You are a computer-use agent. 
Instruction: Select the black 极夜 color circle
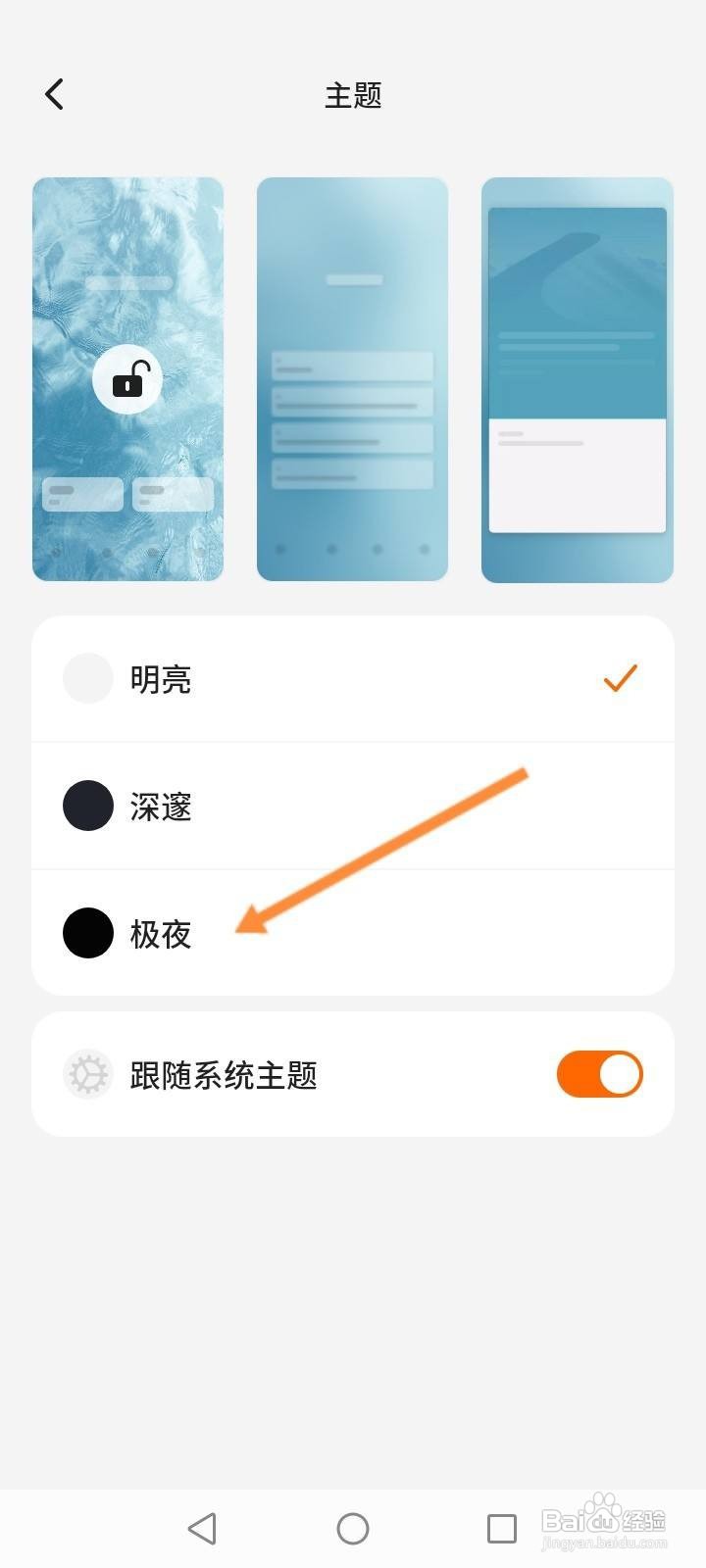[88, 933]
